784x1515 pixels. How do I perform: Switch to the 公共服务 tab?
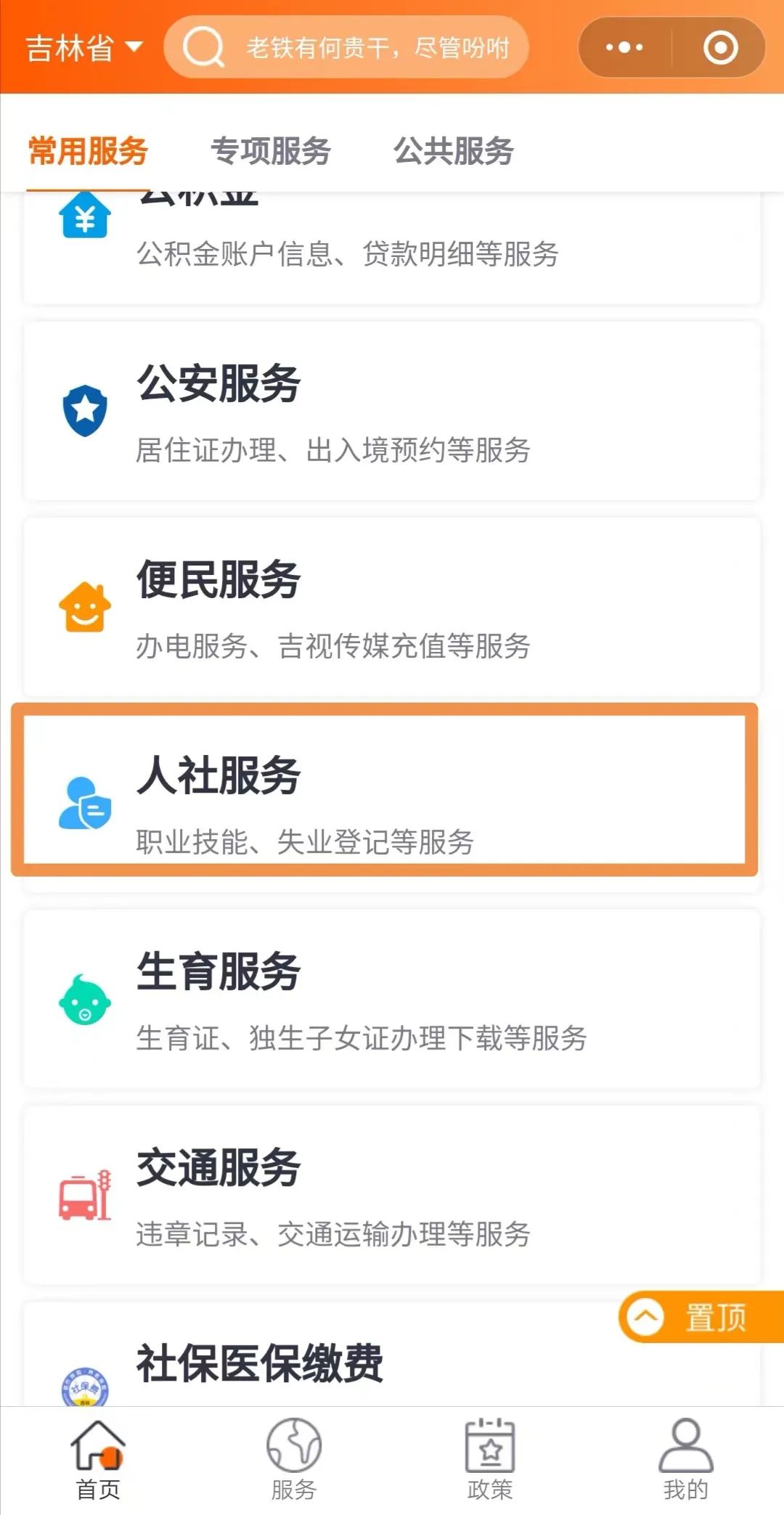(454, 151)
